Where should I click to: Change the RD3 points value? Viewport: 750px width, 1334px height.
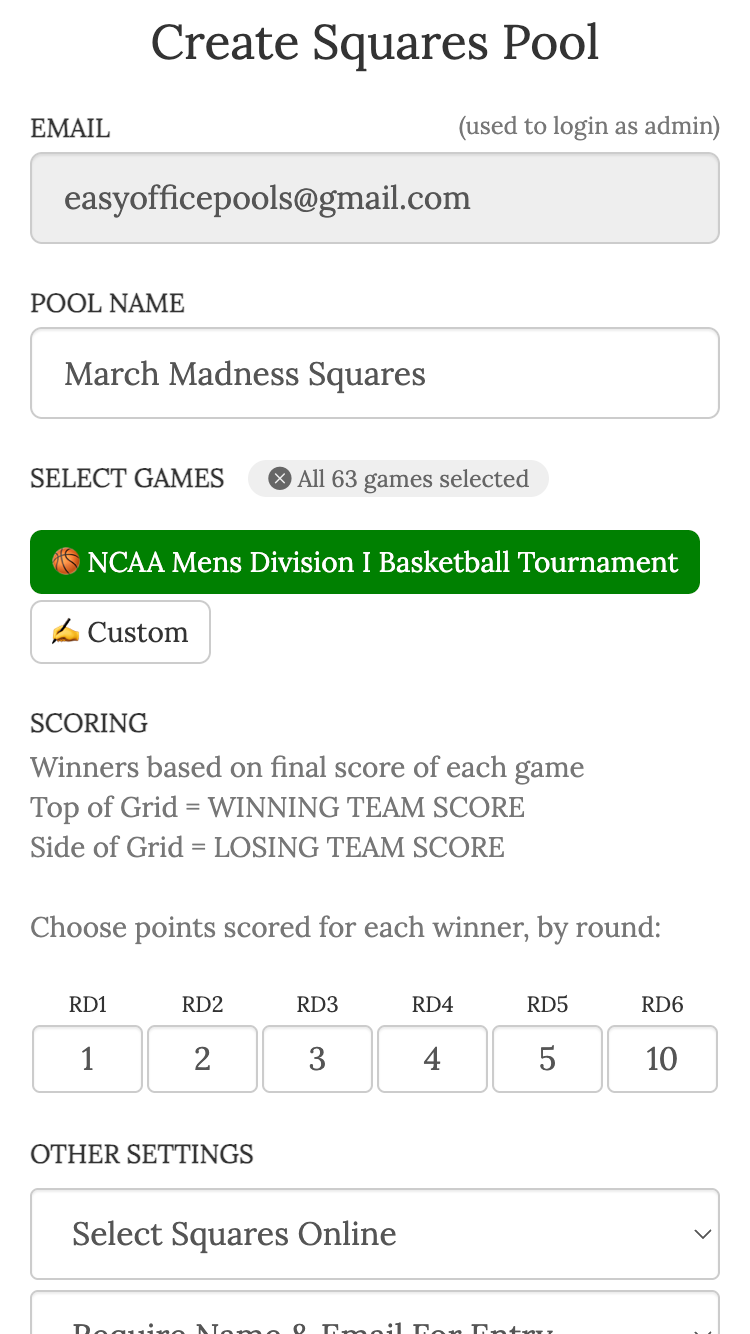[x=317, y=1058]
